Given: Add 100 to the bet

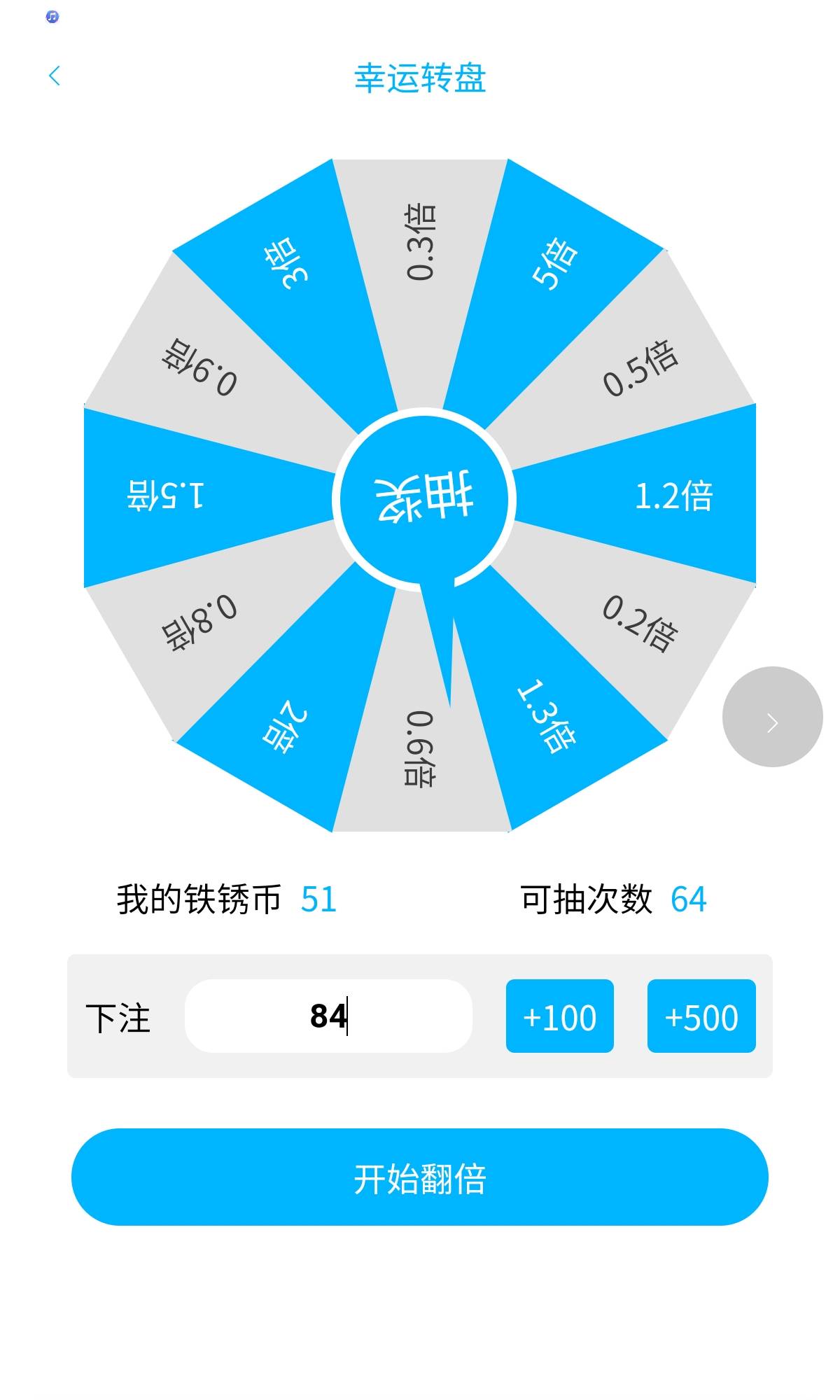Looking at the screenshot, I should 559,1016.
